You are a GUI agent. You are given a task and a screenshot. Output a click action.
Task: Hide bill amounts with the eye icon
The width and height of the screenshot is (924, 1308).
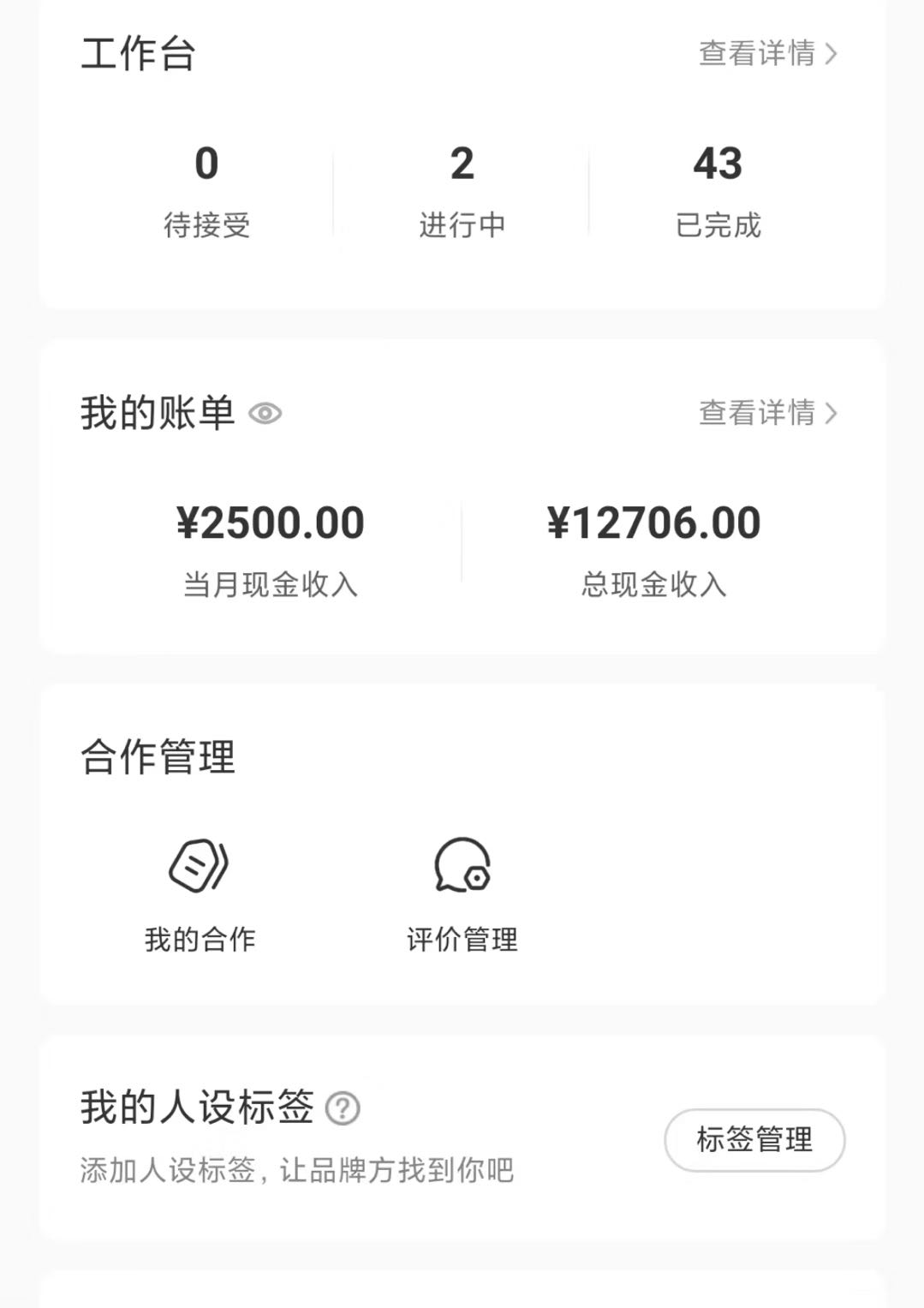[x=265, y=414]
